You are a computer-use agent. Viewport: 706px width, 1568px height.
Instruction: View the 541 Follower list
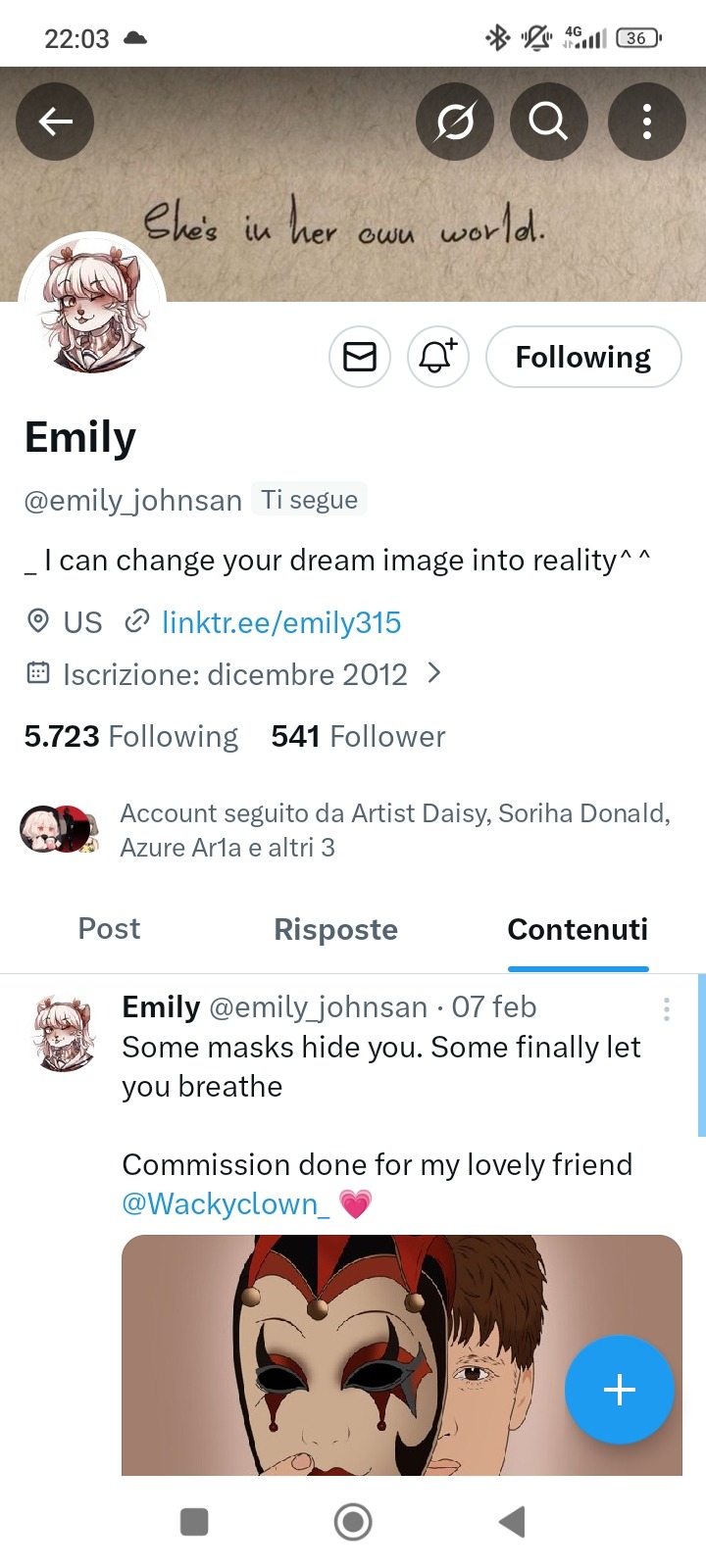358,736
